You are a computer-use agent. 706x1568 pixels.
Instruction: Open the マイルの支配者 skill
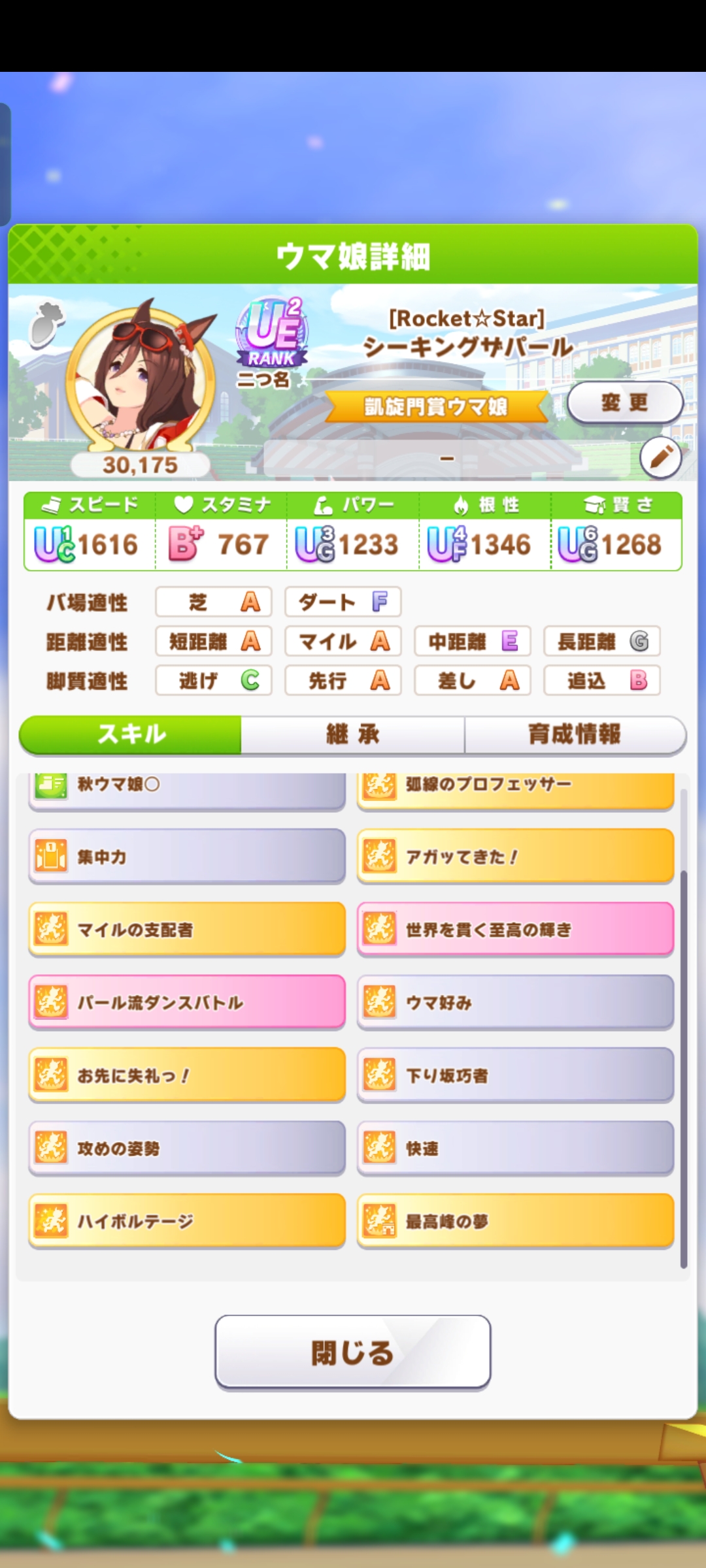pyautogui.click(x=187, y=929)
